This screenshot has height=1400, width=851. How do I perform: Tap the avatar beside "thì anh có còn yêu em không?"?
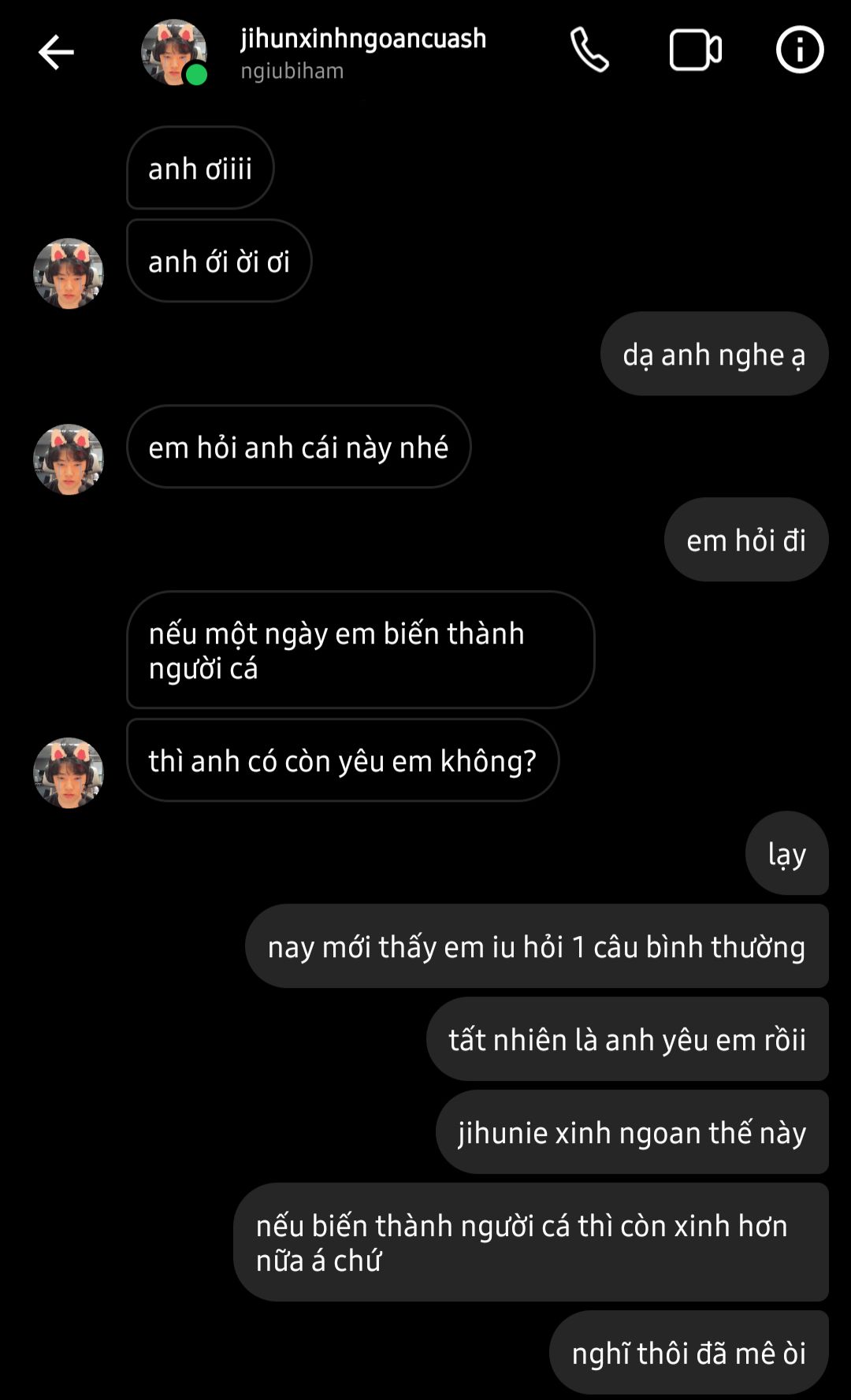point(69,773)
